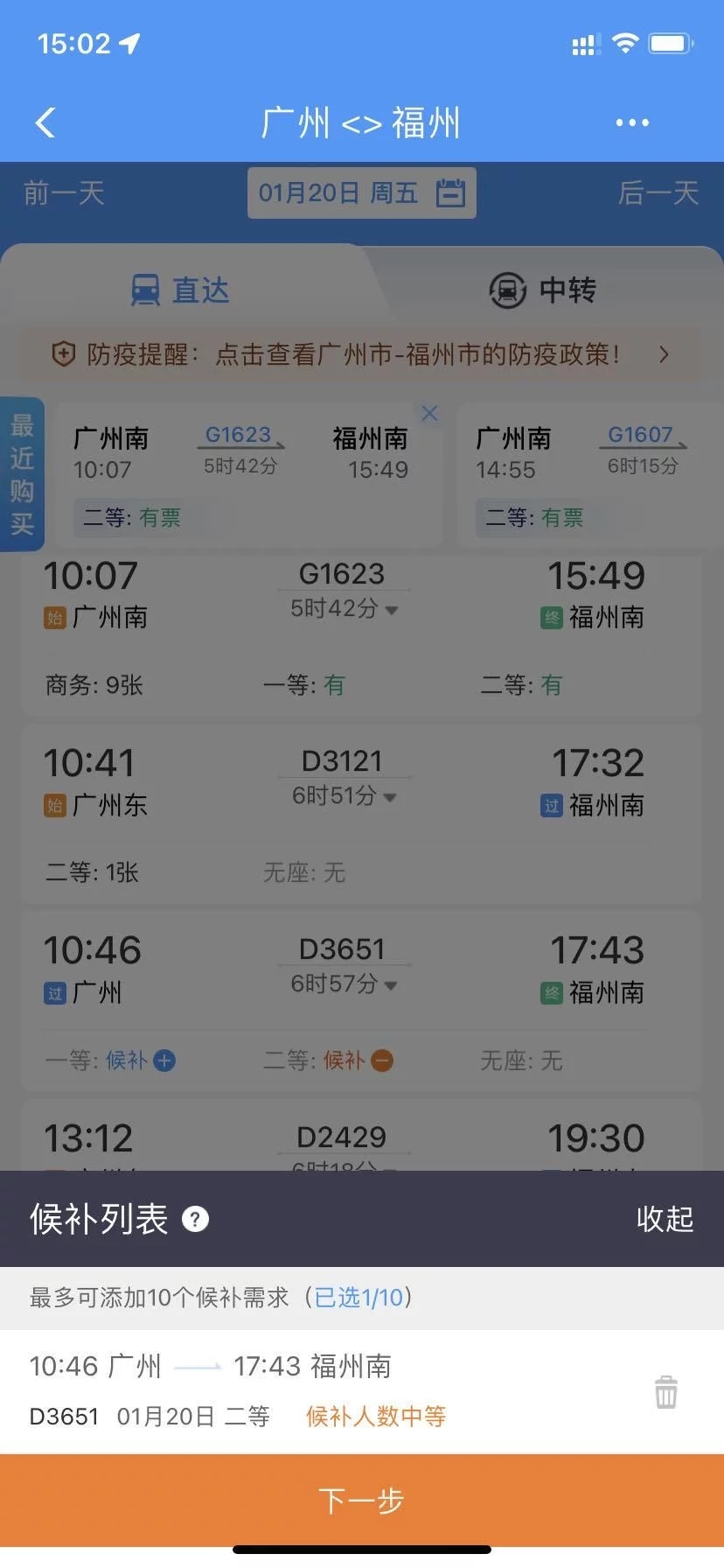
Task: Open the 候补列表 help question mark
Action: tap(195, 1219)
